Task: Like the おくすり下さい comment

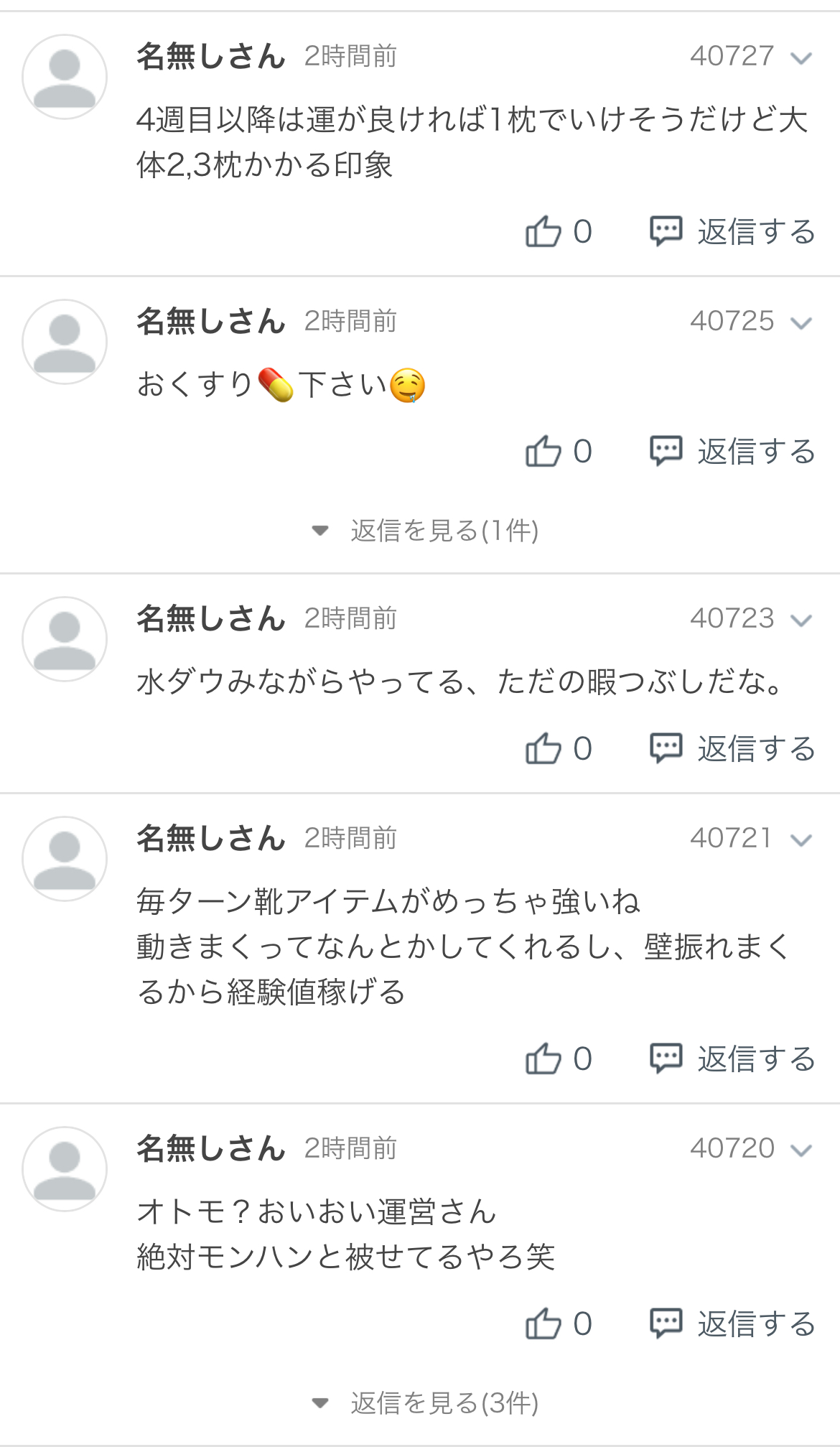Action: click(558, 452)
